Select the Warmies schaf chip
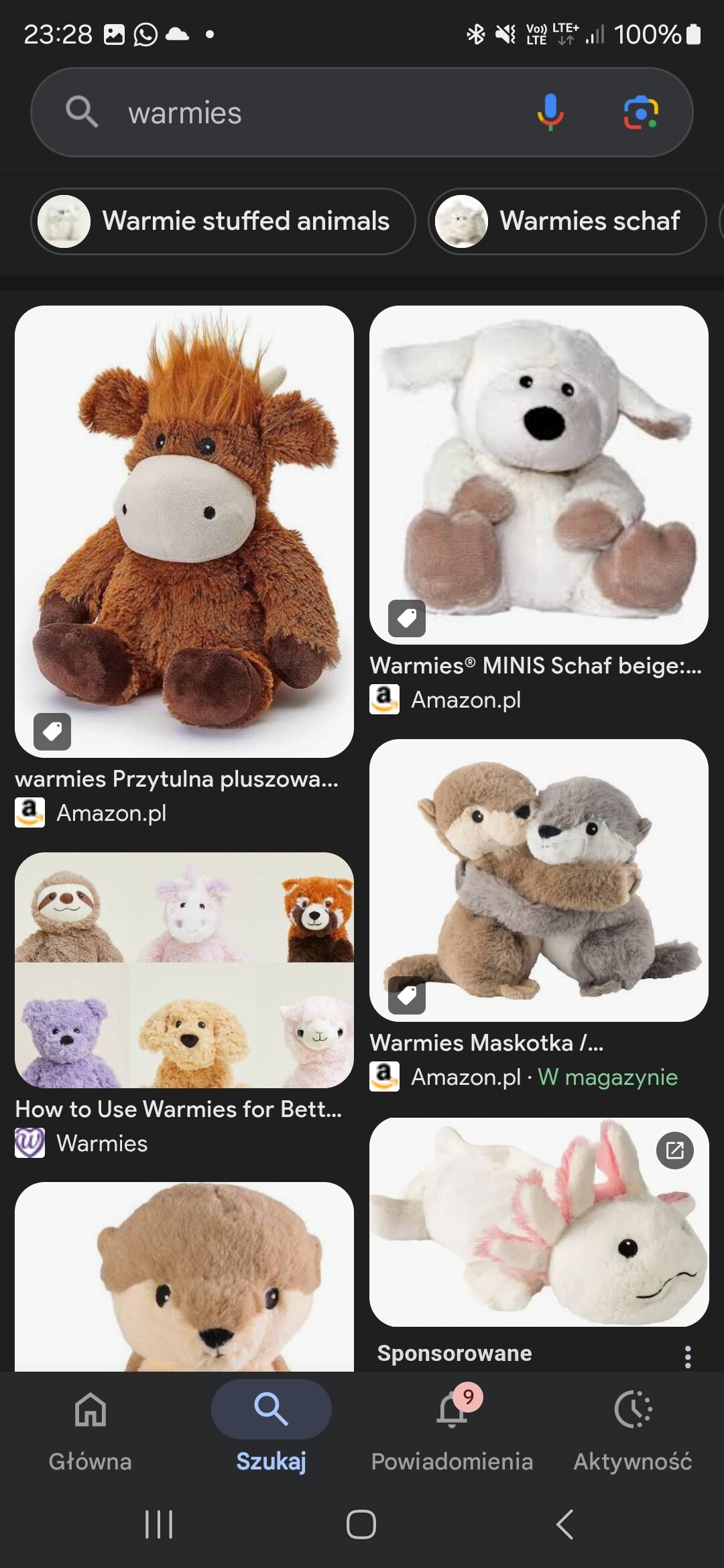This screenshot has height=1568, width=724. click(x=567, y=221)
